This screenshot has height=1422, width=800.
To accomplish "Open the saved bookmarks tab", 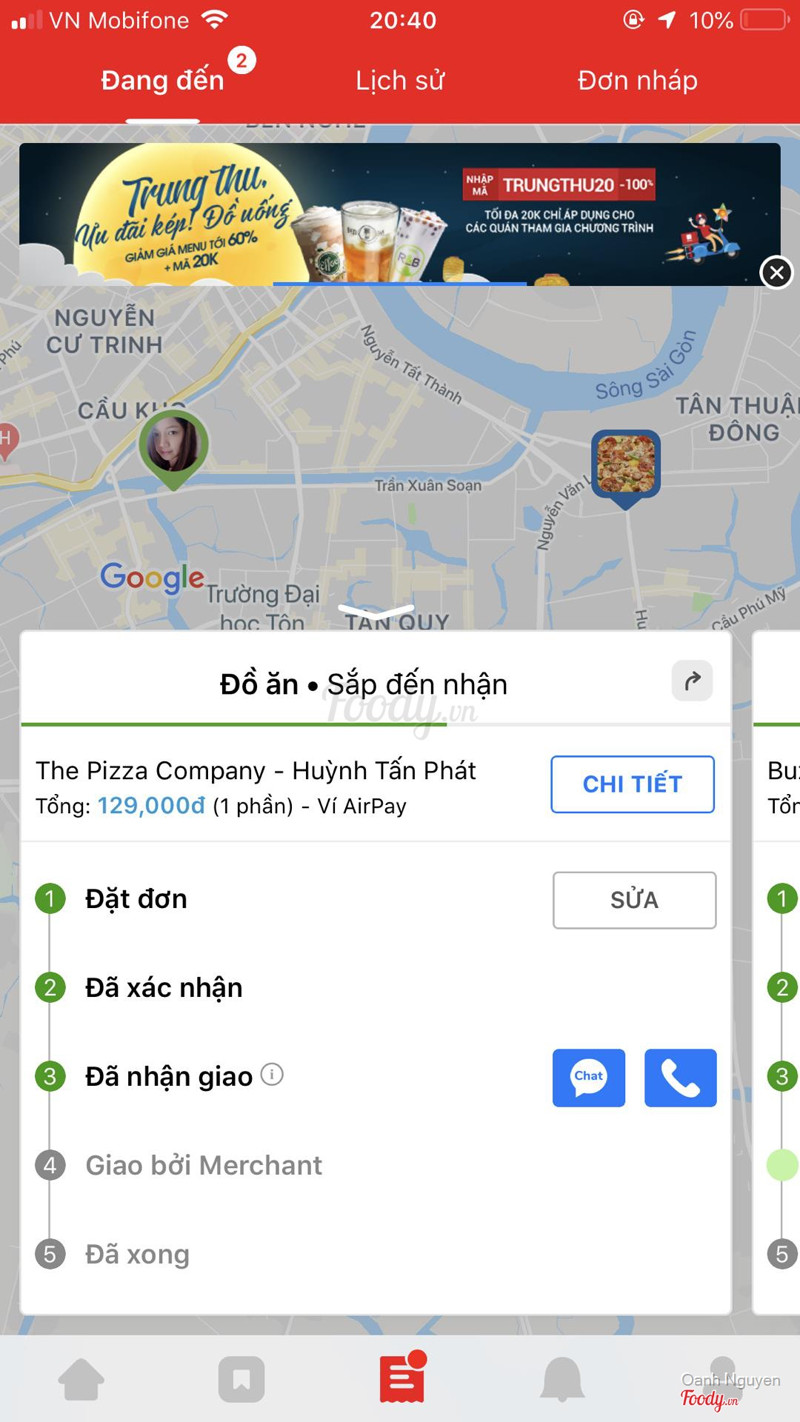I will 241,1380.
